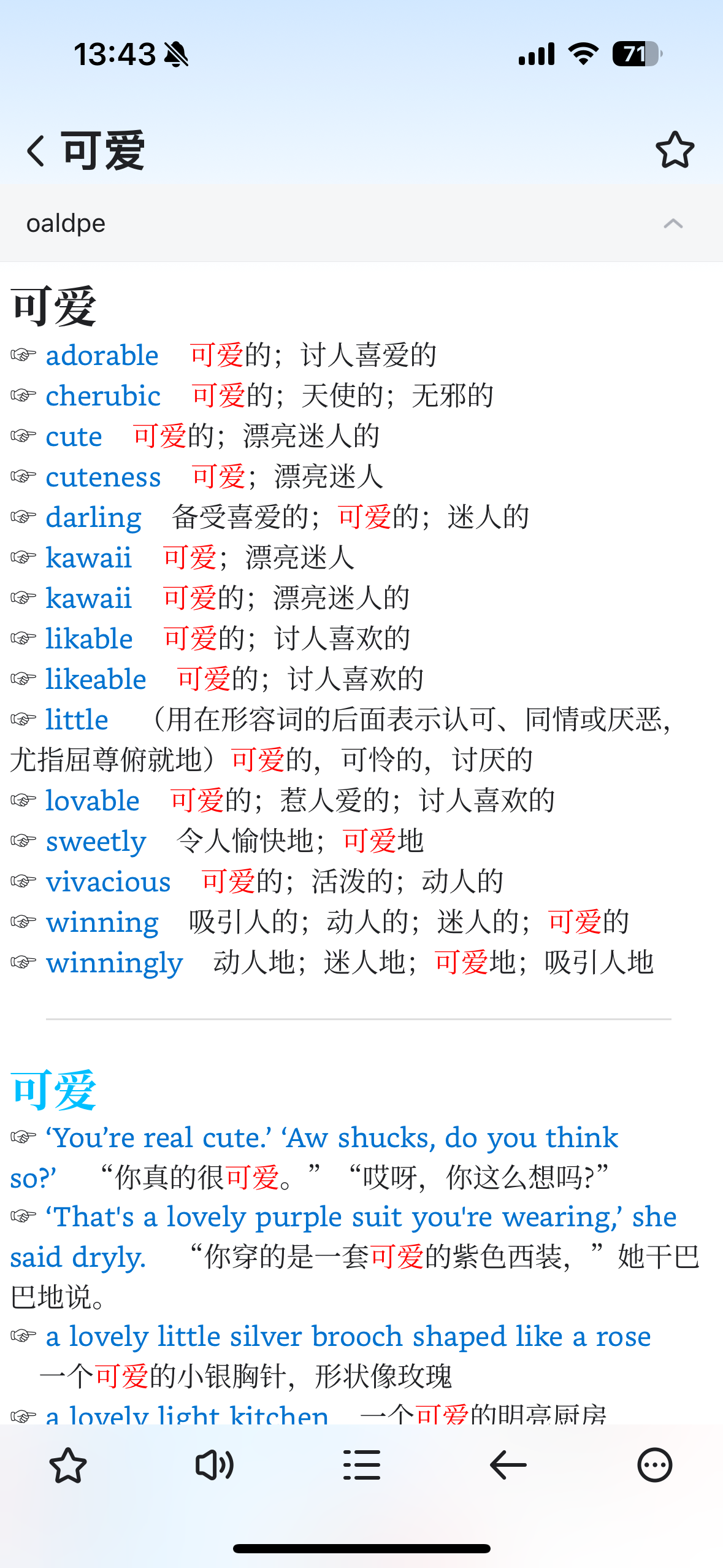Open the cuteness entry link
Image resolution: width=723 pixels, height=1568 pixels.
click(x=103, y=477)
